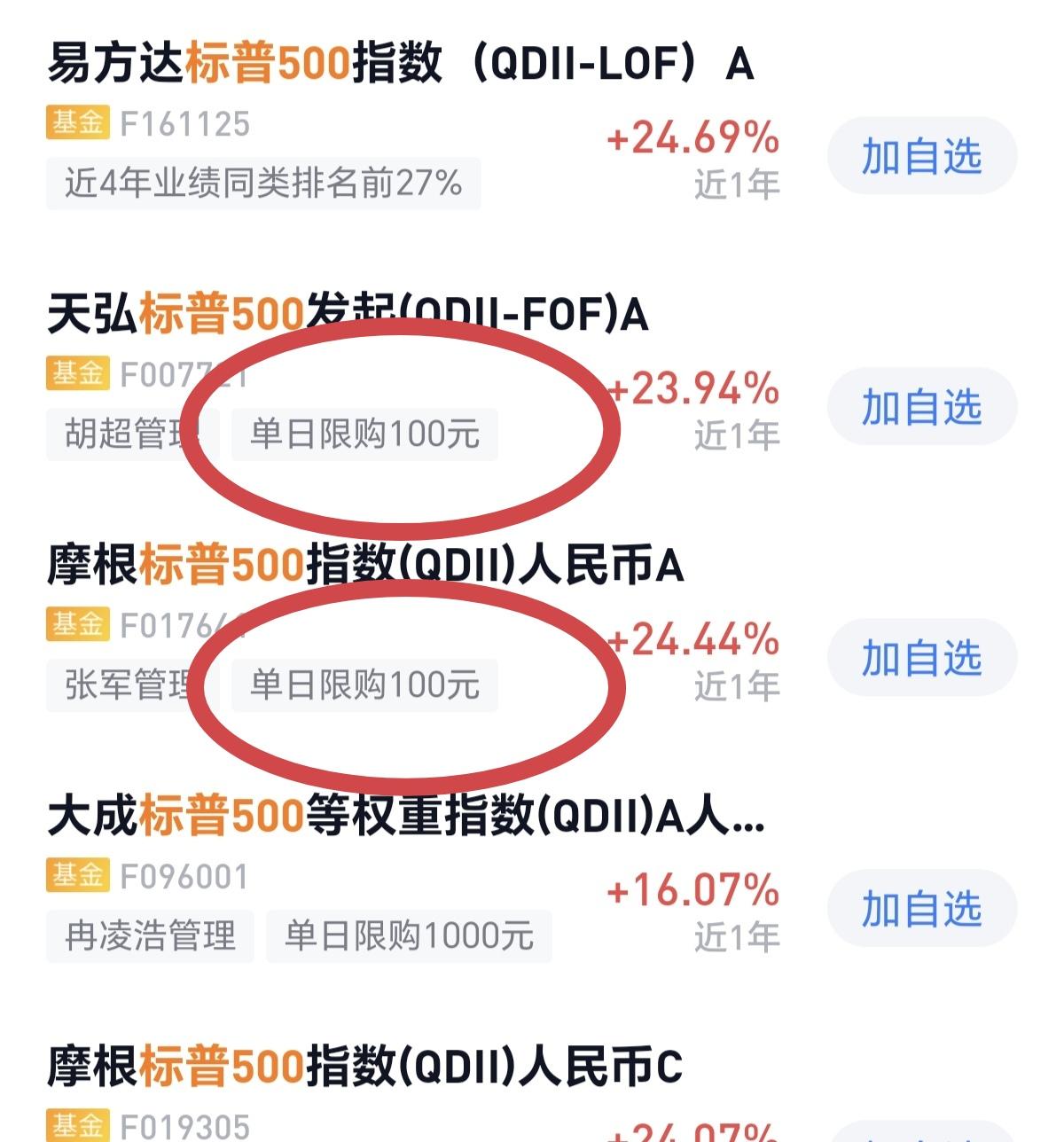Viewport: 1064px width, 1142px height.
Task: Select the fund code F096001
Action: [x=184, y=875]
